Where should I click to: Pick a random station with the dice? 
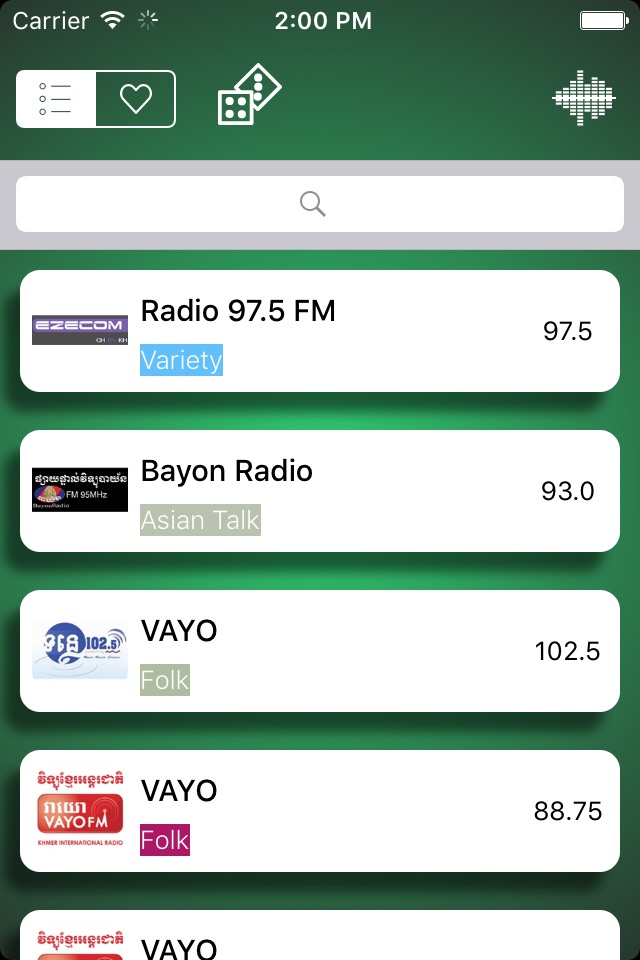point(249,96)
